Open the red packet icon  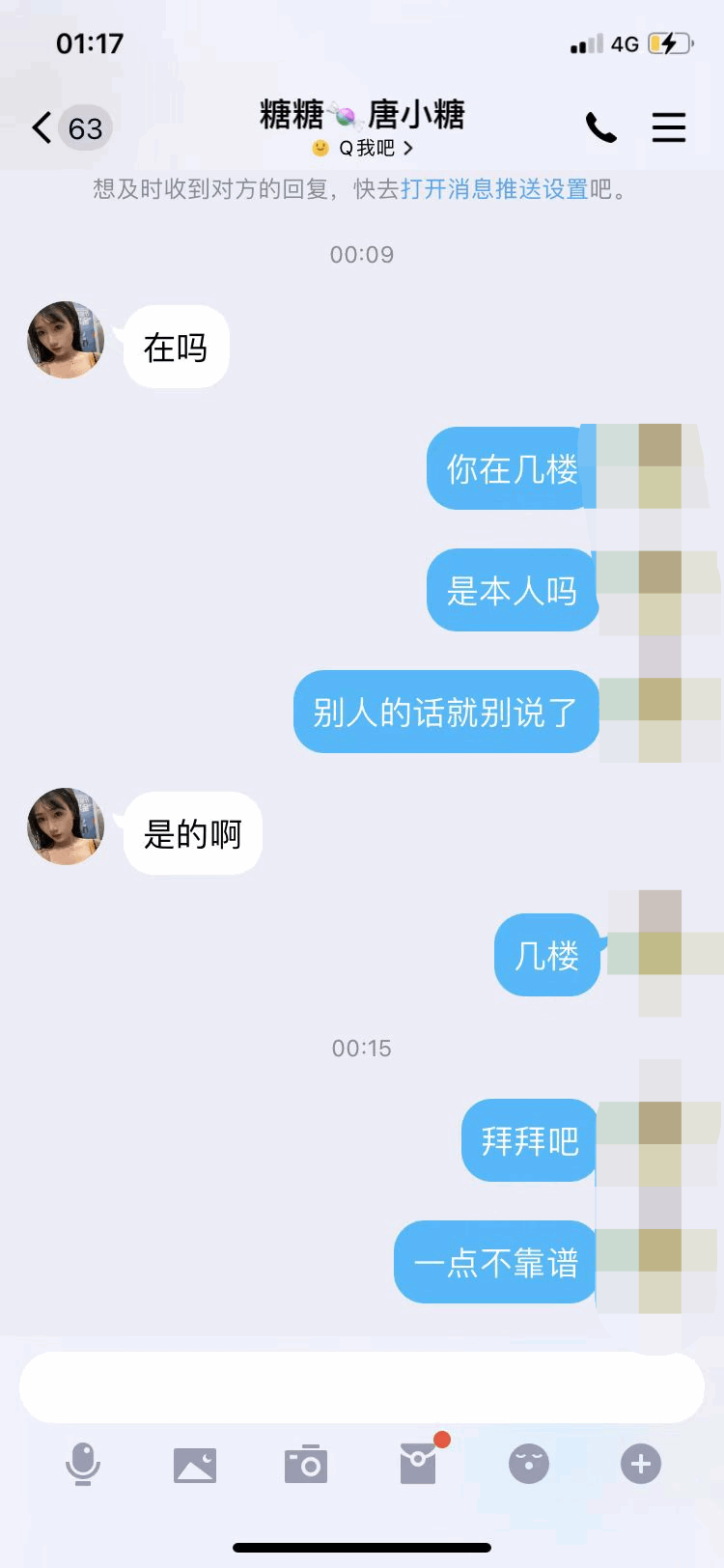419,1463
